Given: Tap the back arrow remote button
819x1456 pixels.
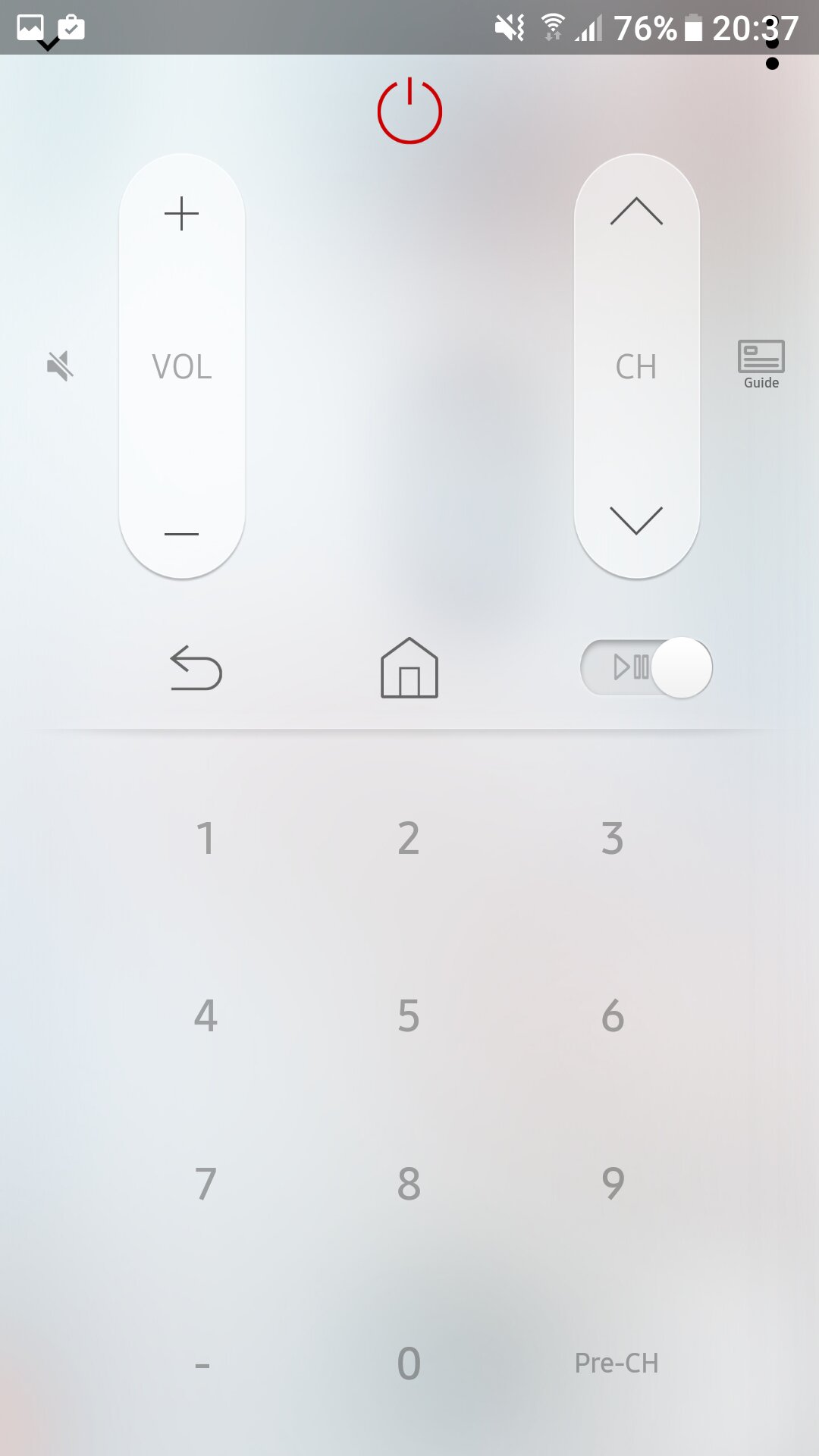Looking at the screenshot, I should pos(196,668).
